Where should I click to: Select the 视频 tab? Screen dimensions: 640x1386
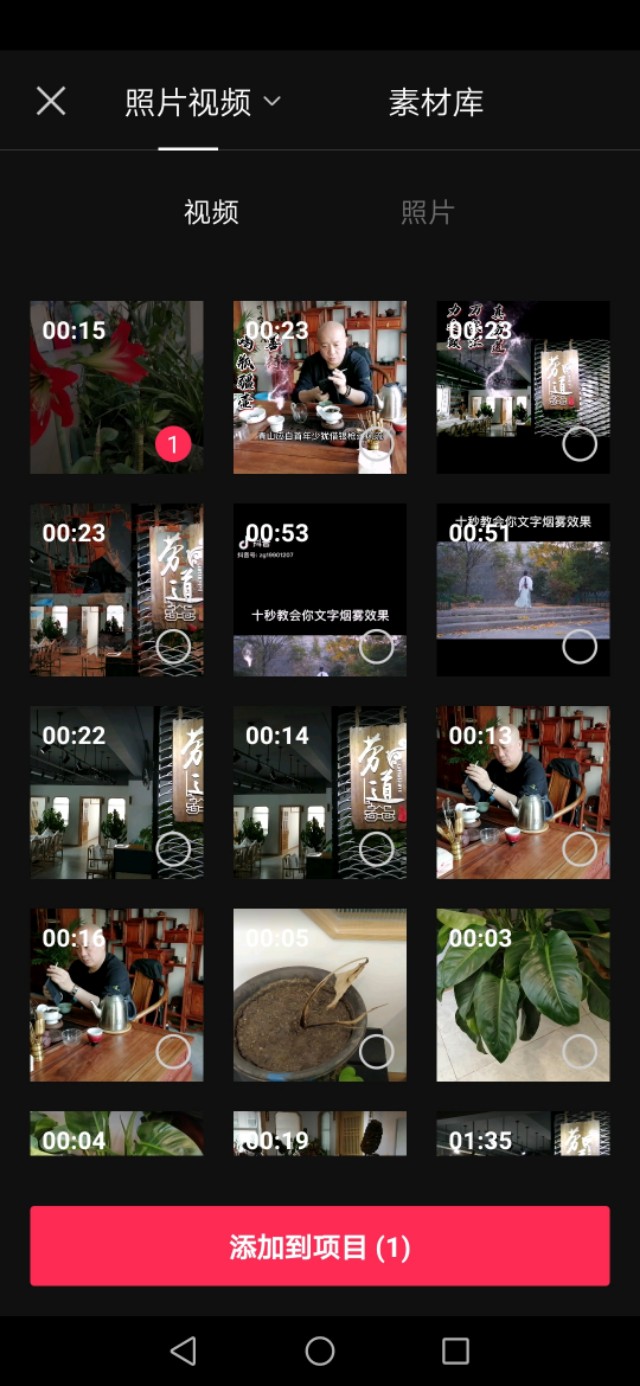(x=211, y=212)
